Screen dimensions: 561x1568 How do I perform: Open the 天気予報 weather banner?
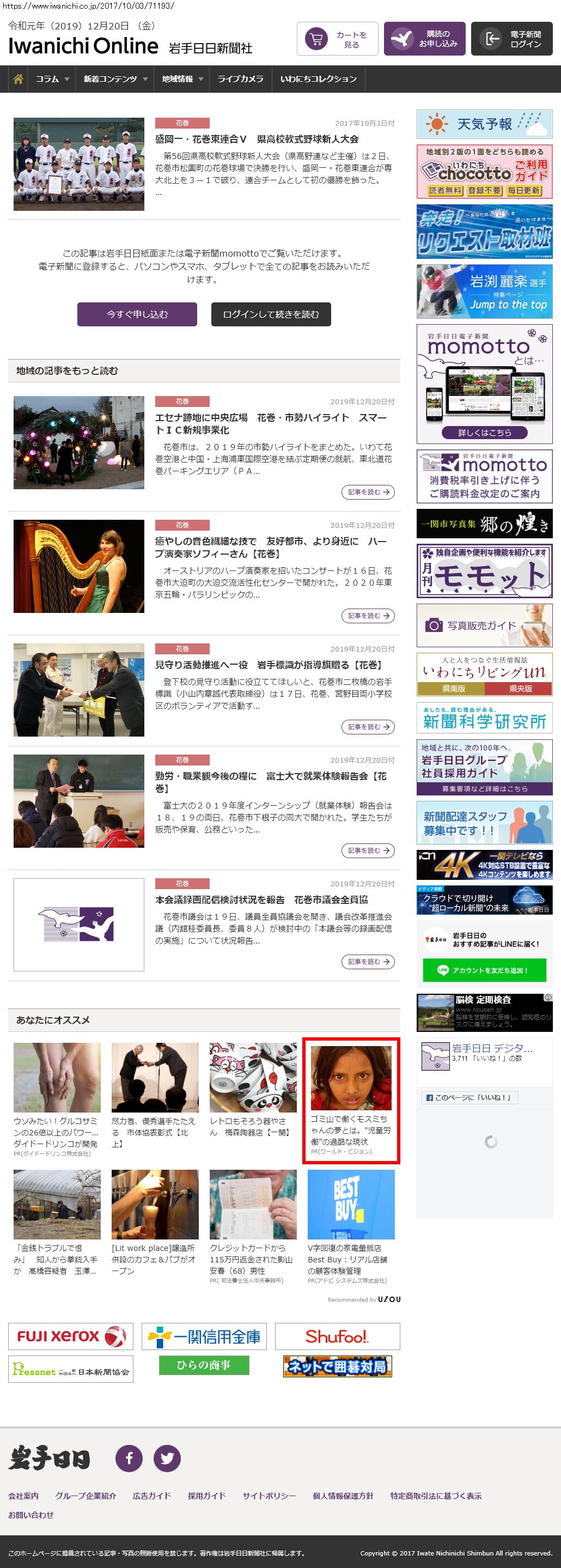(484, 124)
